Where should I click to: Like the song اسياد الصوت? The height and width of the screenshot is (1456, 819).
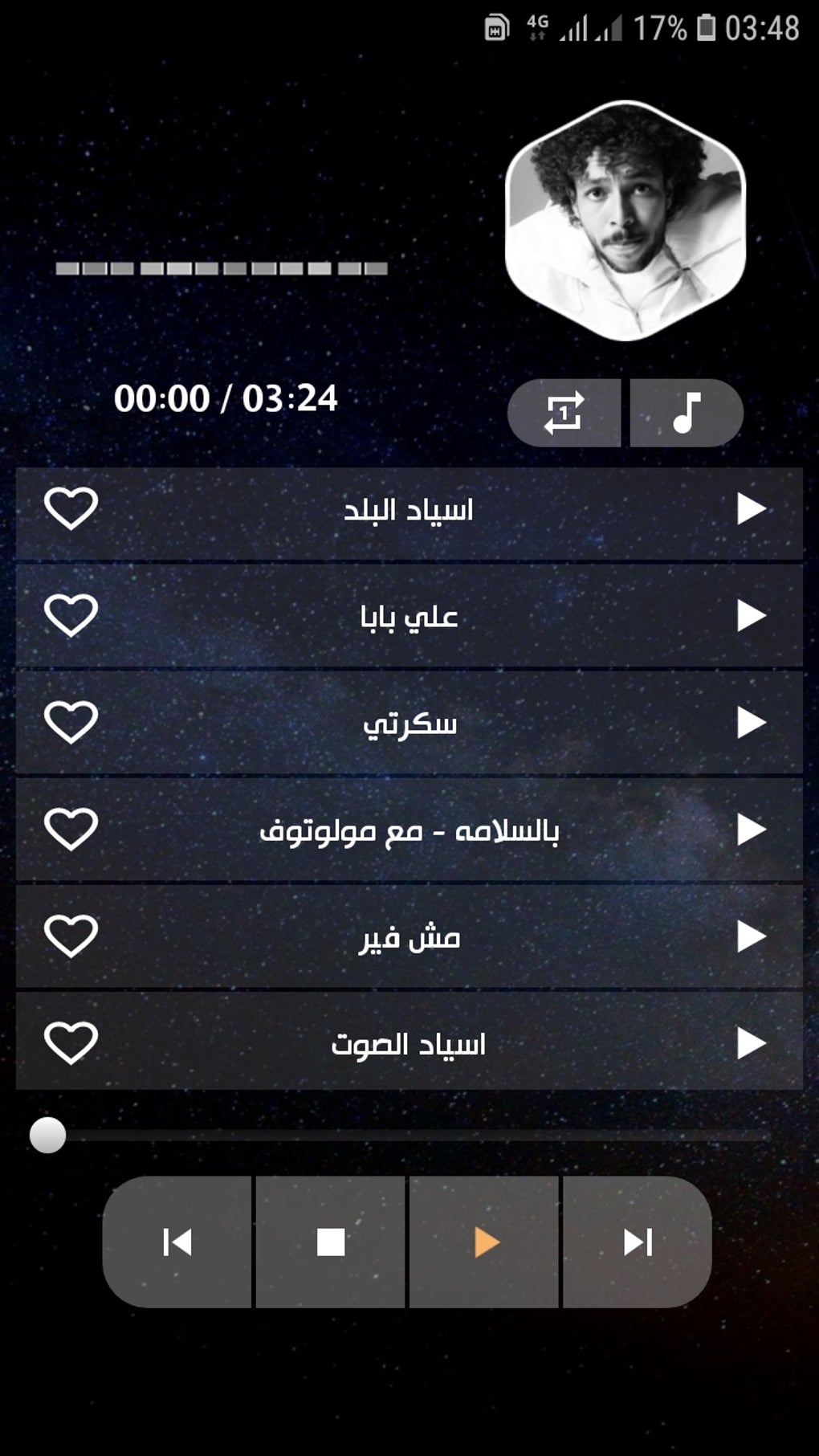click(71, 1043)
